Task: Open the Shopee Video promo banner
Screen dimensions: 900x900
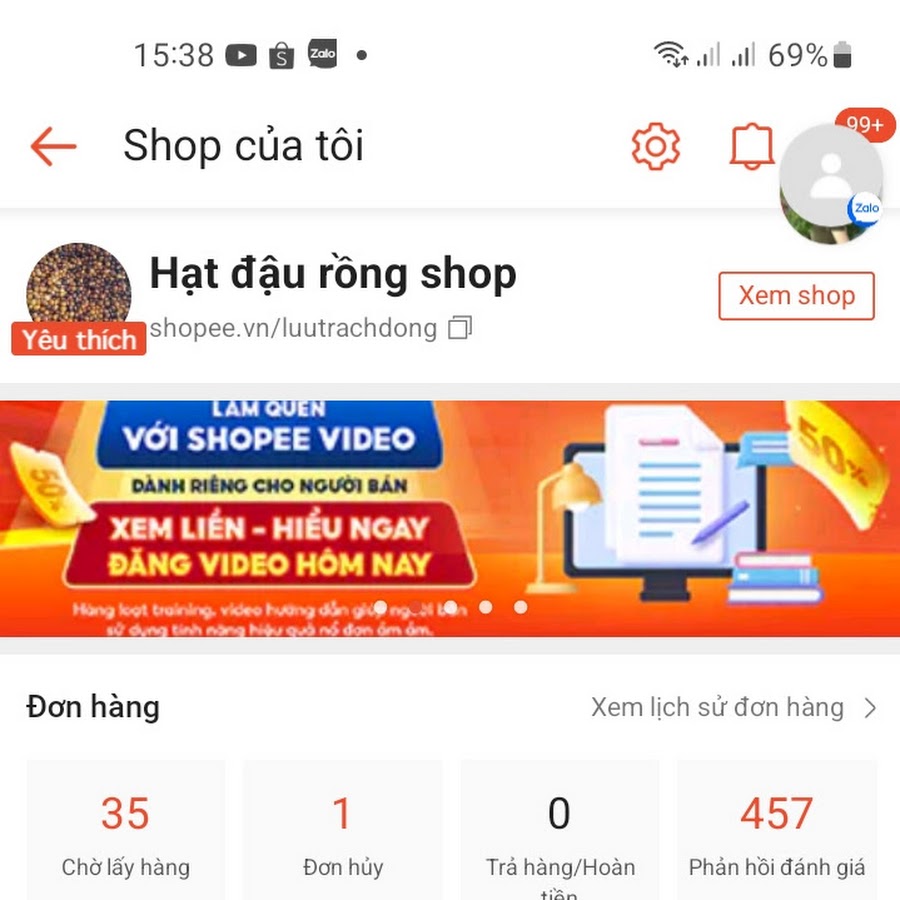Action: point(450,518)
